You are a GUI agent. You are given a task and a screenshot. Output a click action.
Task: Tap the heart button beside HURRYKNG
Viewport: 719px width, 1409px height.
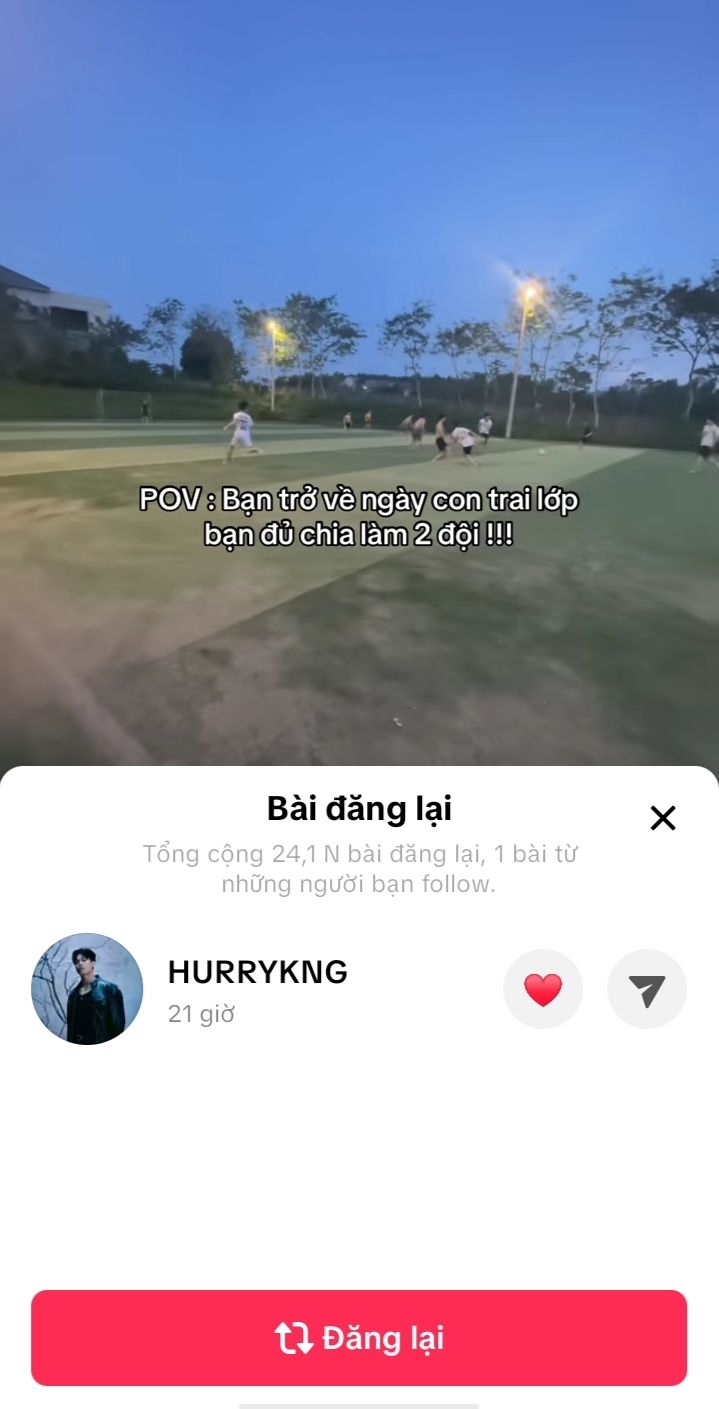(543, 989)
